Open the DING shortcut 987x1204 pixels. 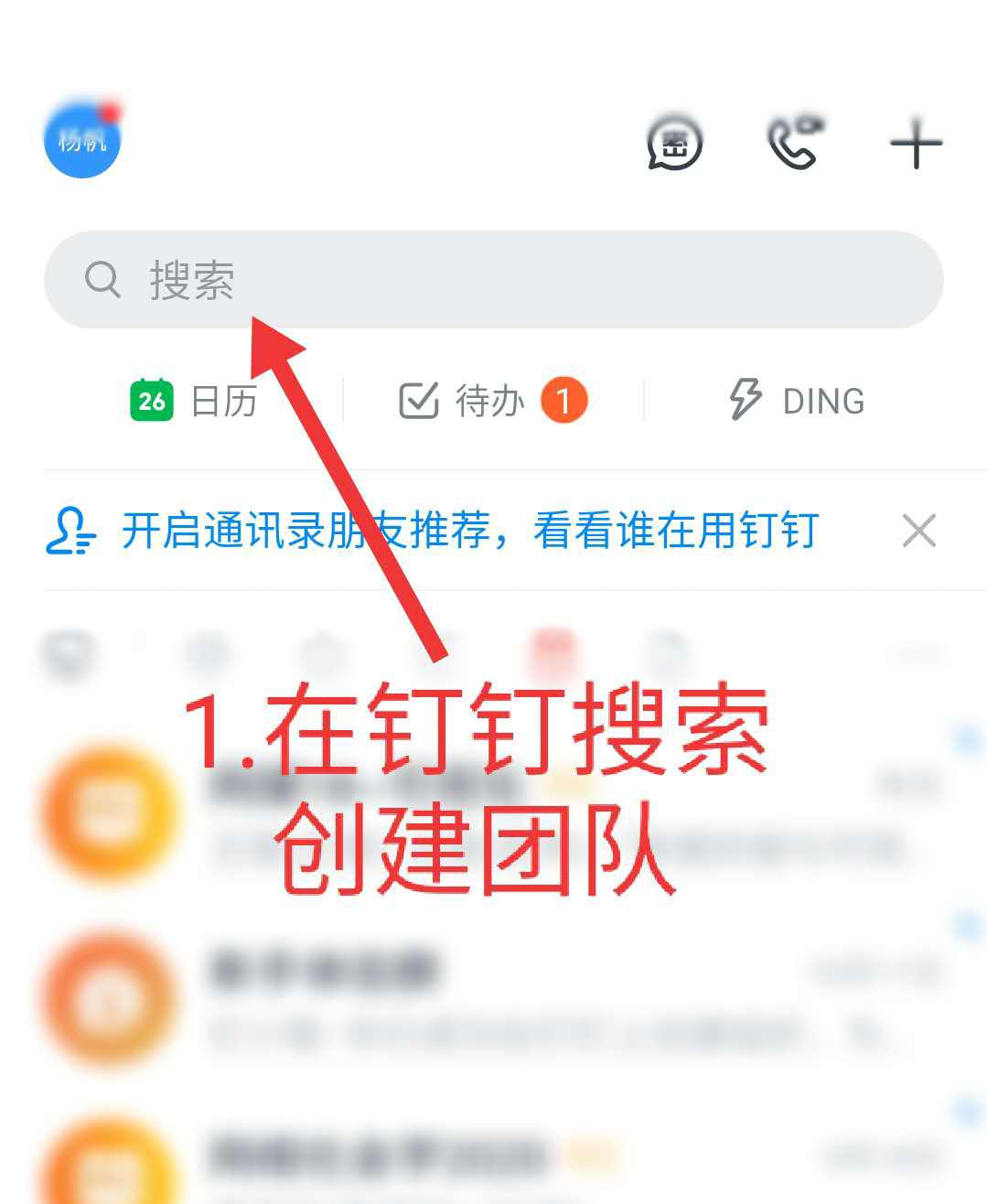click(797, 401)
